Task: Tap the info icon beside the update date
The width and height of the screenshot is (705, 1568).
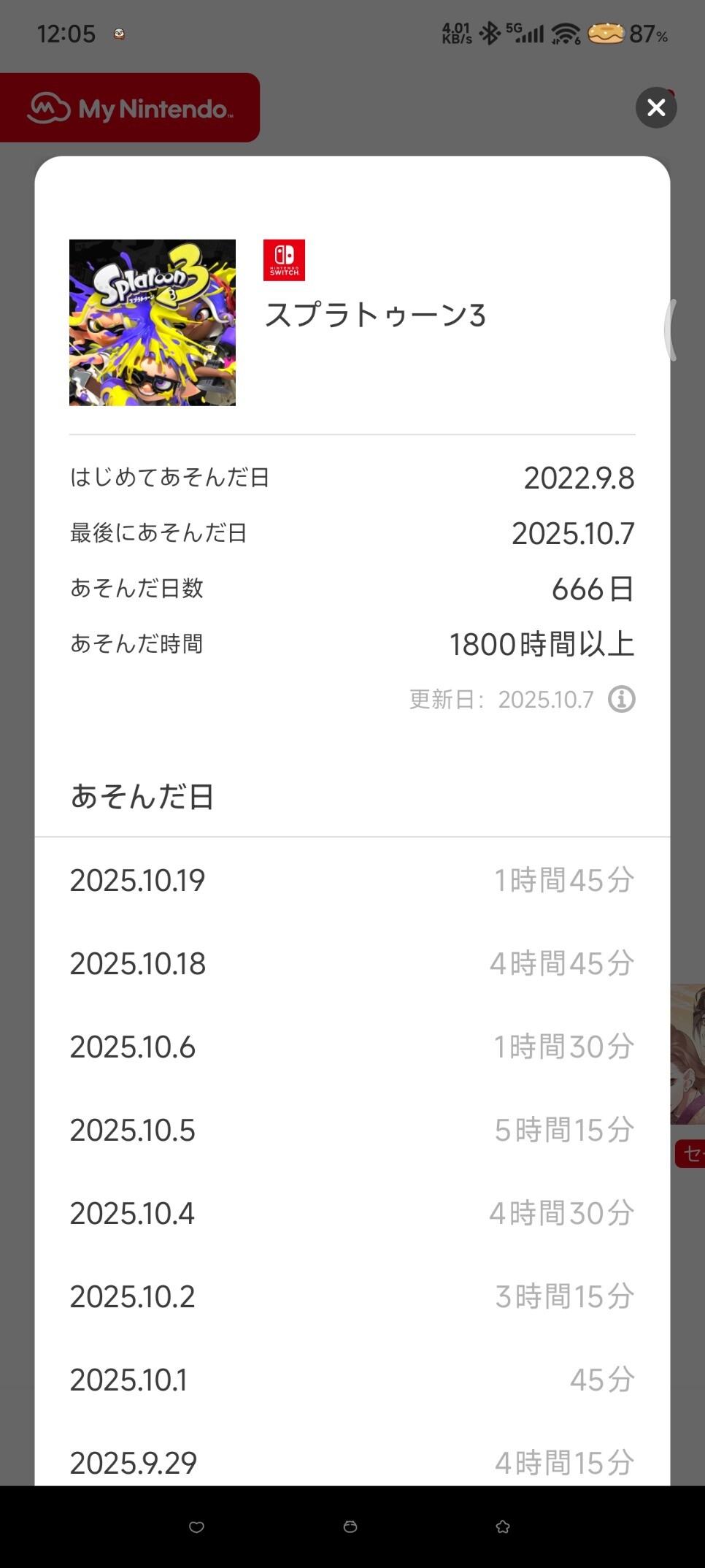Action: (x=622, y=699)
